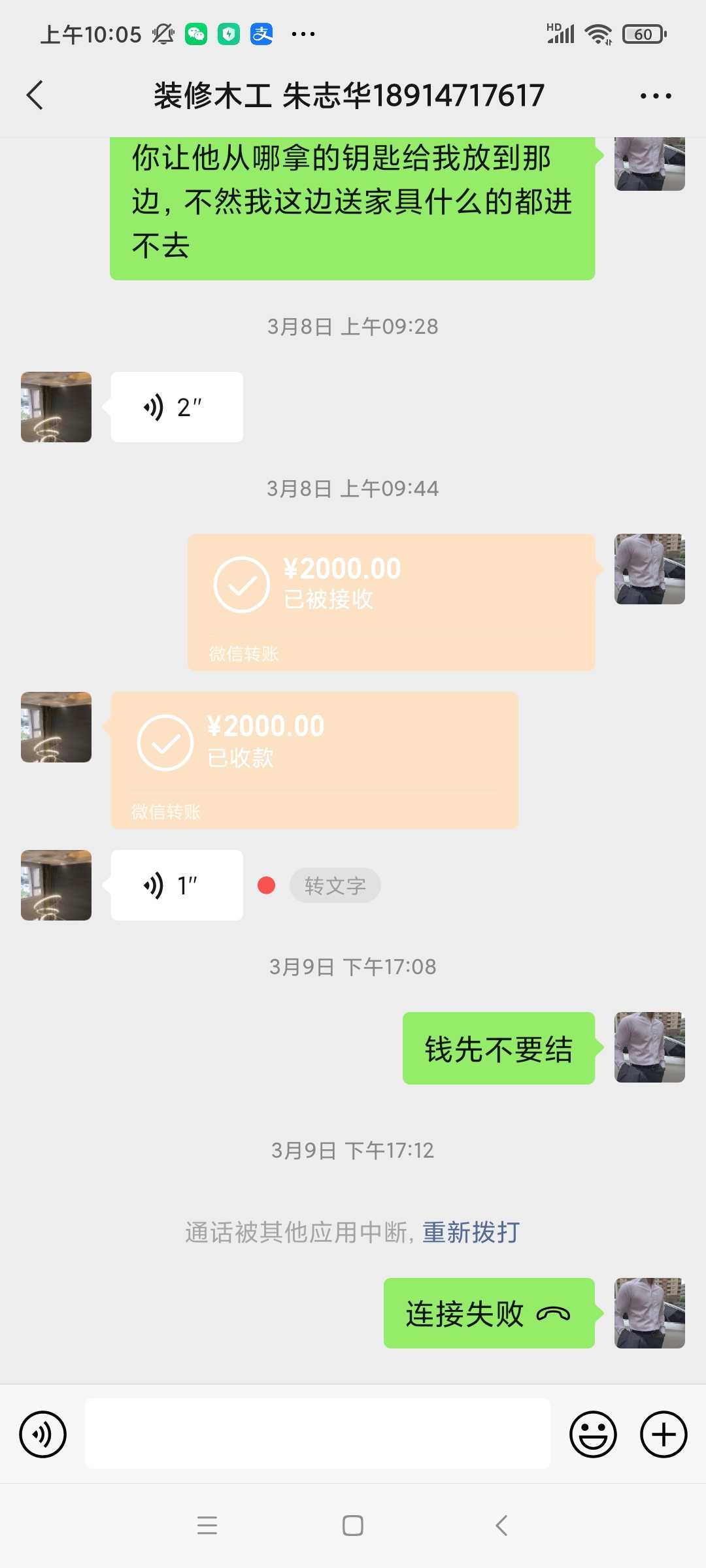706x1568 pixels.
Task: Go back from this chat
Action: 35,95
